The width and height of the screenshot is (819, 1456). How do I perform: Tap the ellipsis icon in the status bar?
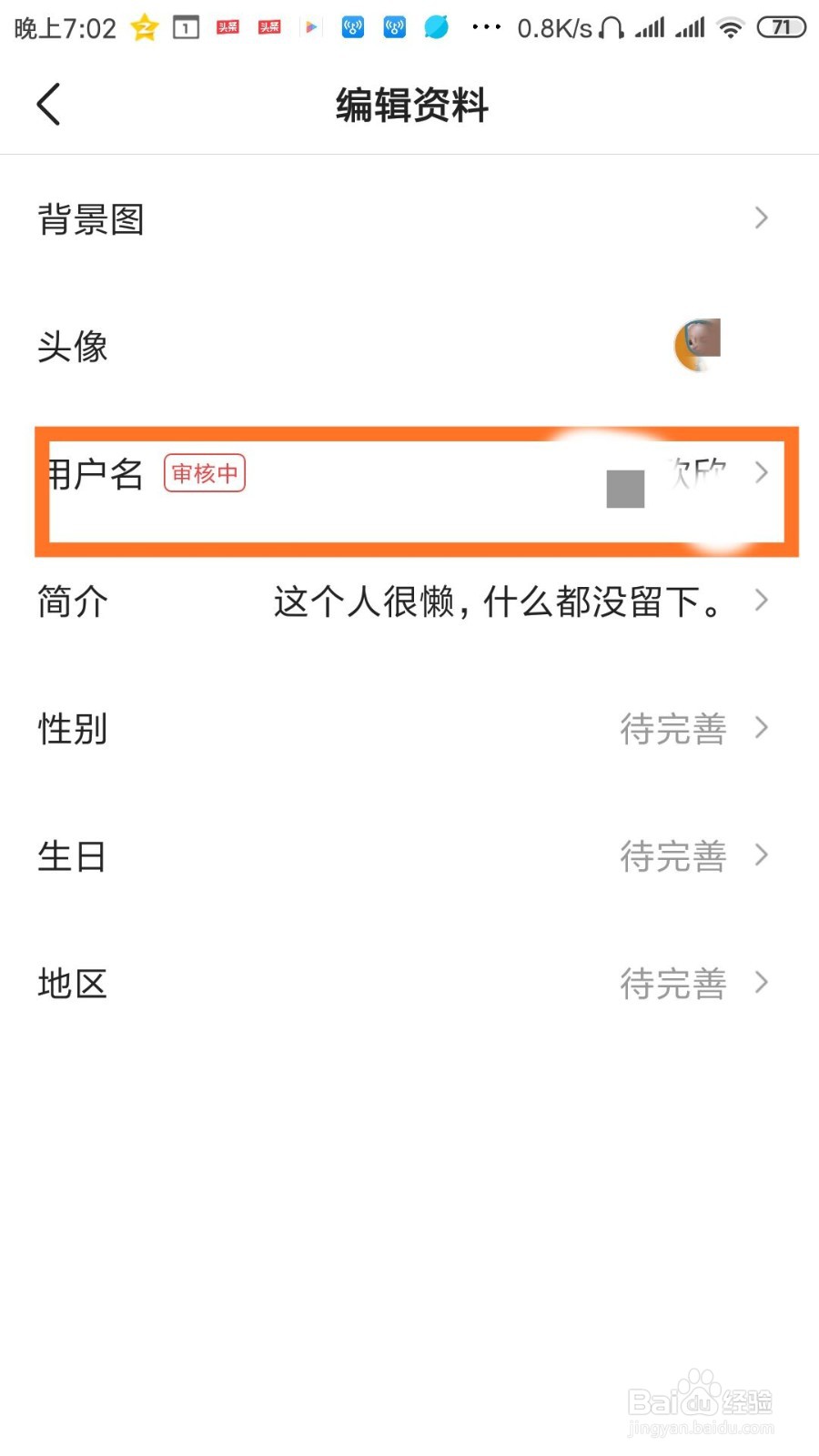[x=488, y=28]
